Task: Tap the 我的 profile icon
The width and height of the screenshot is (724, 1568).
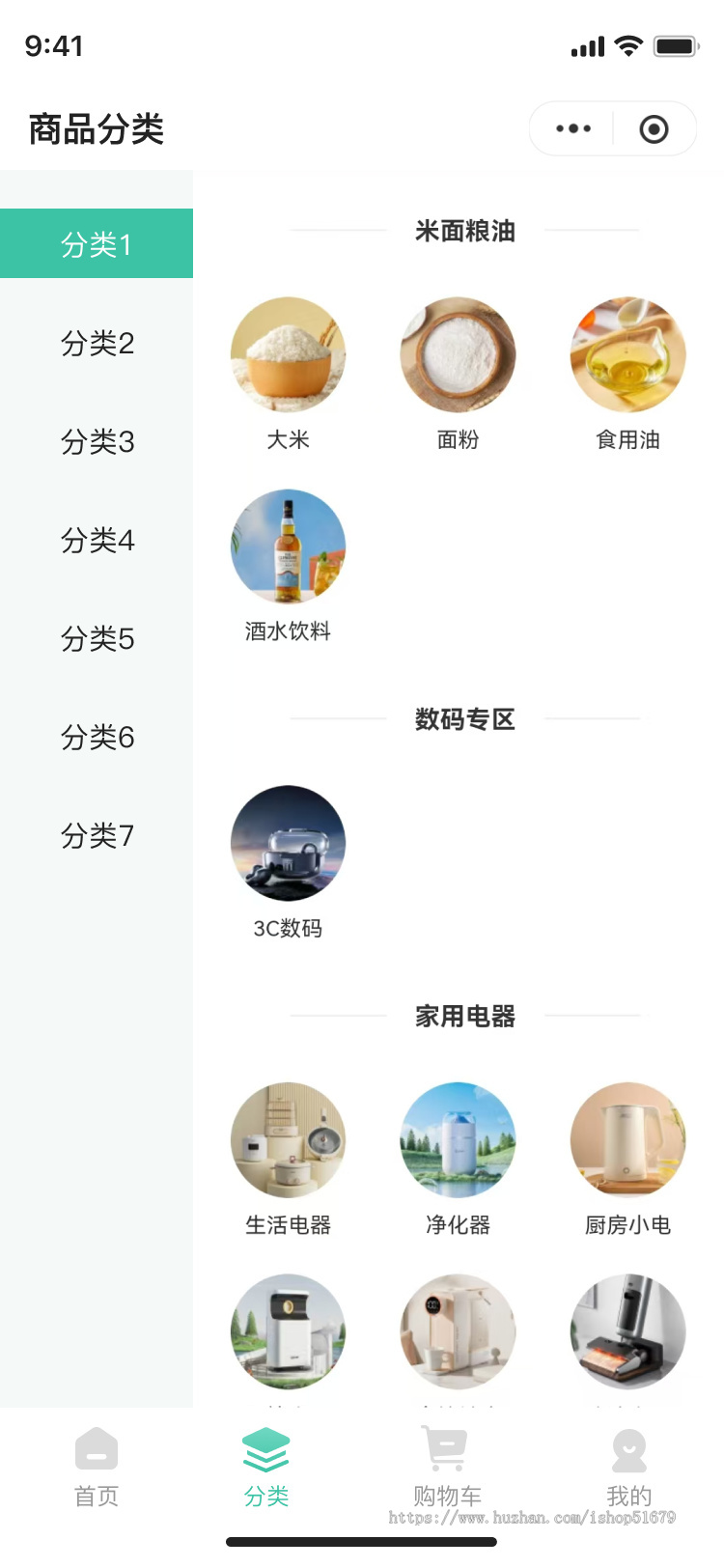Action: pos(628,1448)
